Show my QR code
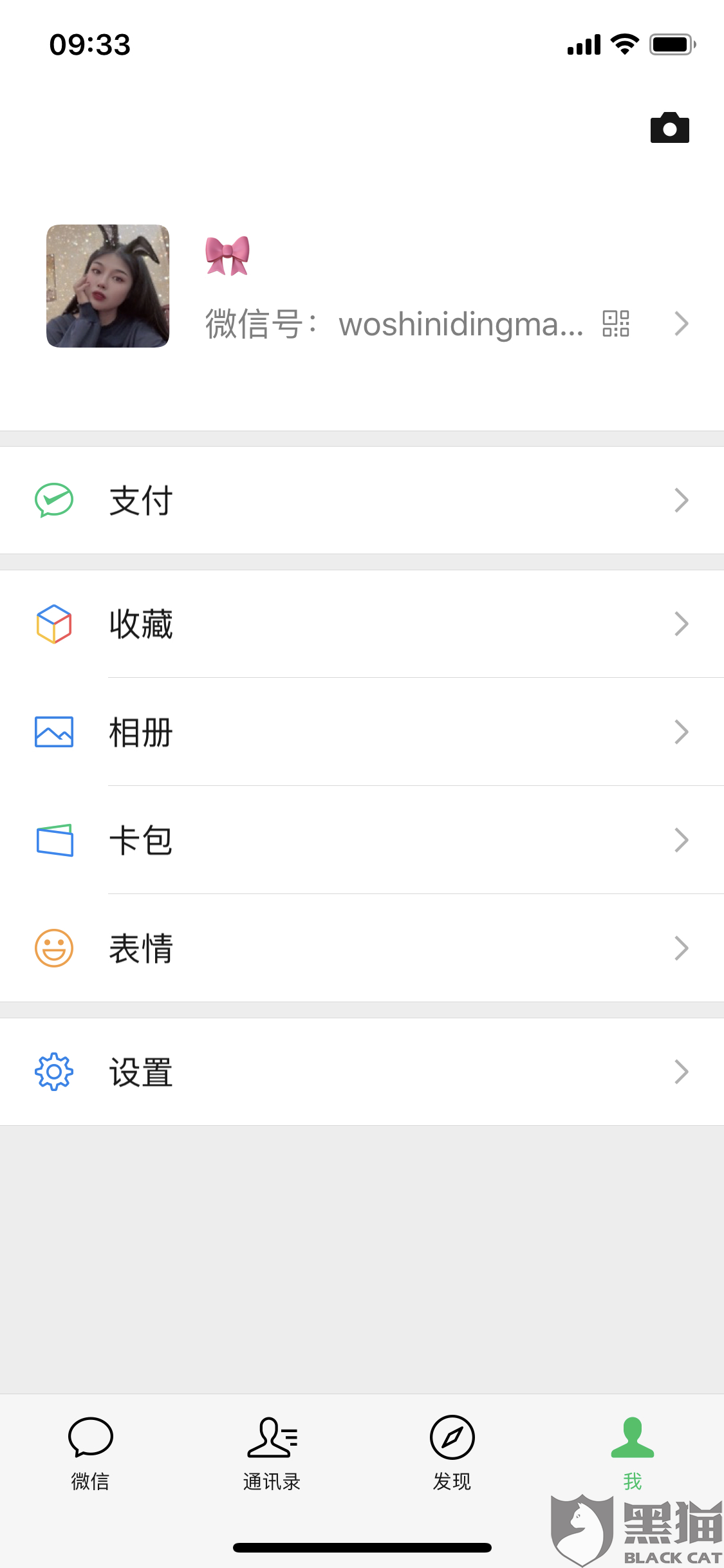Image resolution: width=724 pixels, height=1568 pixels. (x=615, y=323)
